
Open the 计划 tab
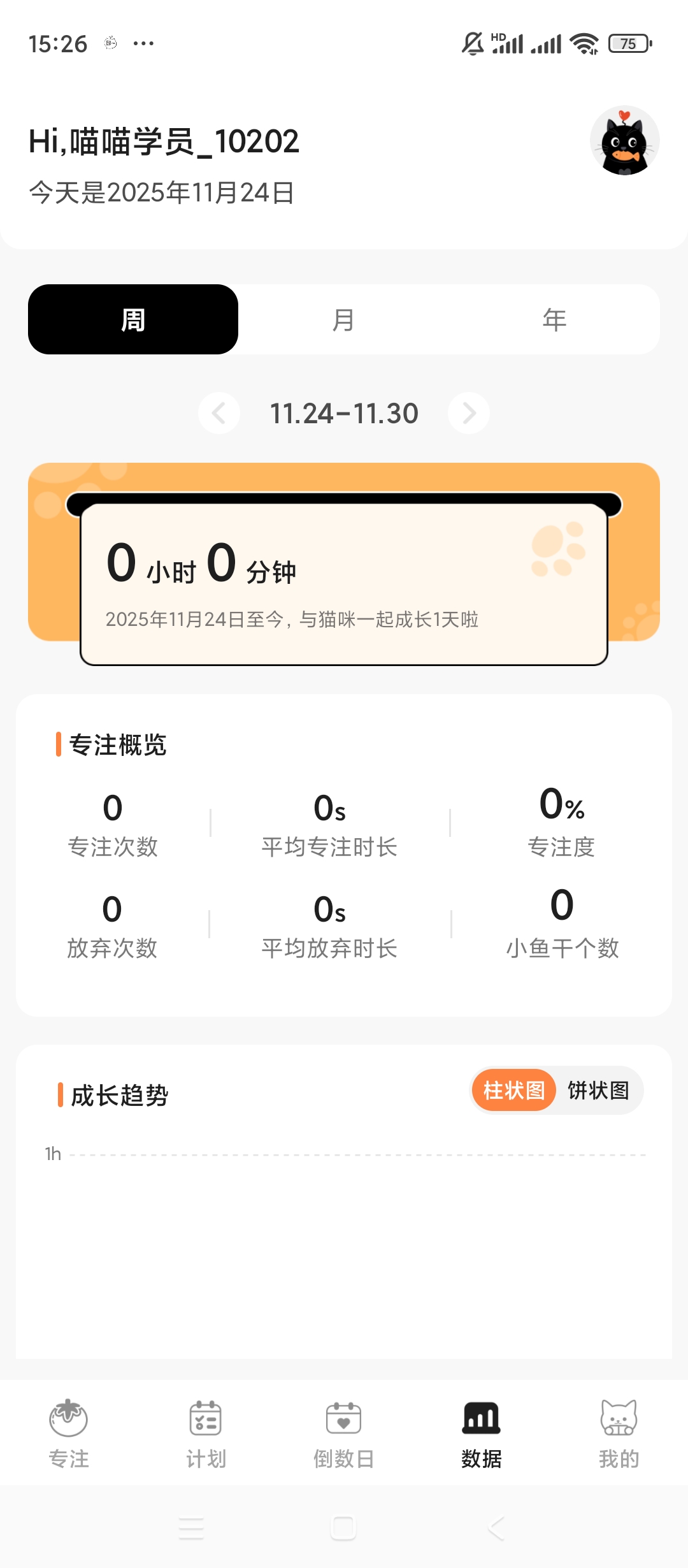point(206,1432)
